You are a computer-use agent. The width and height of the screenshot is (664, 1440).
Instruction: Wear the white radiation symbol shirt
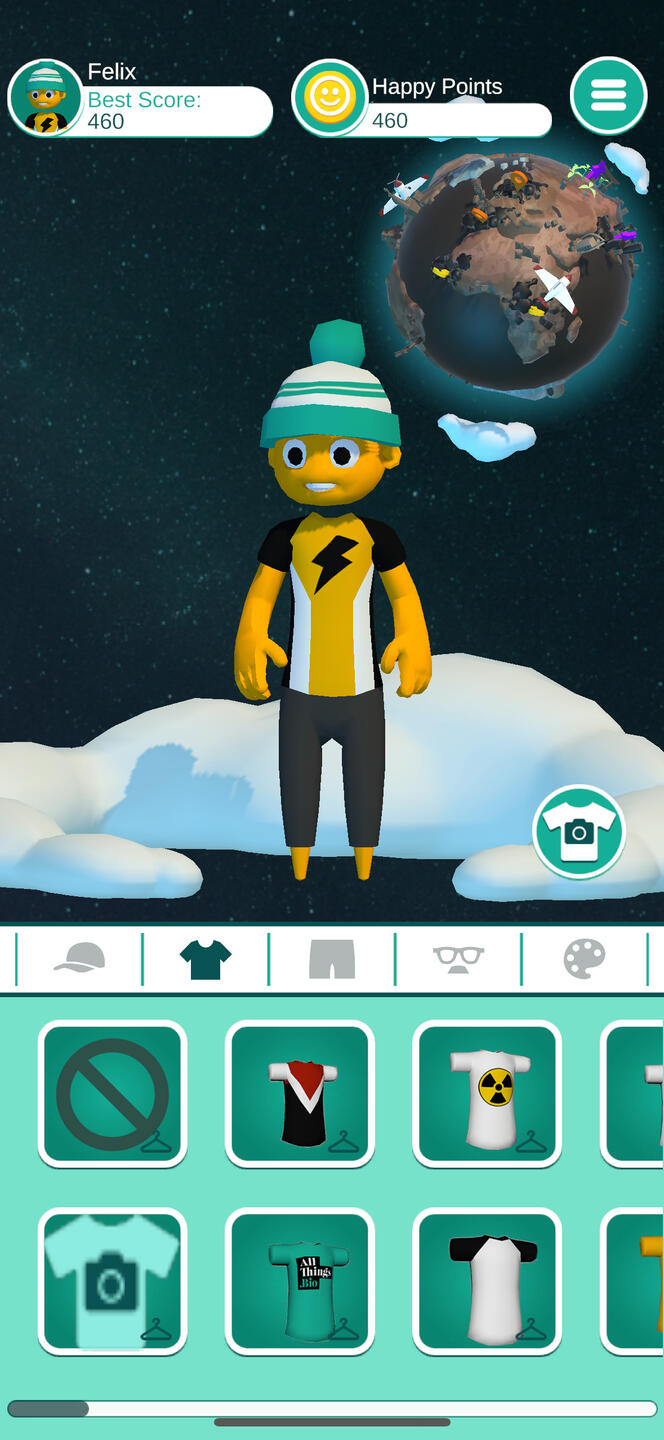coord(487,1093)
